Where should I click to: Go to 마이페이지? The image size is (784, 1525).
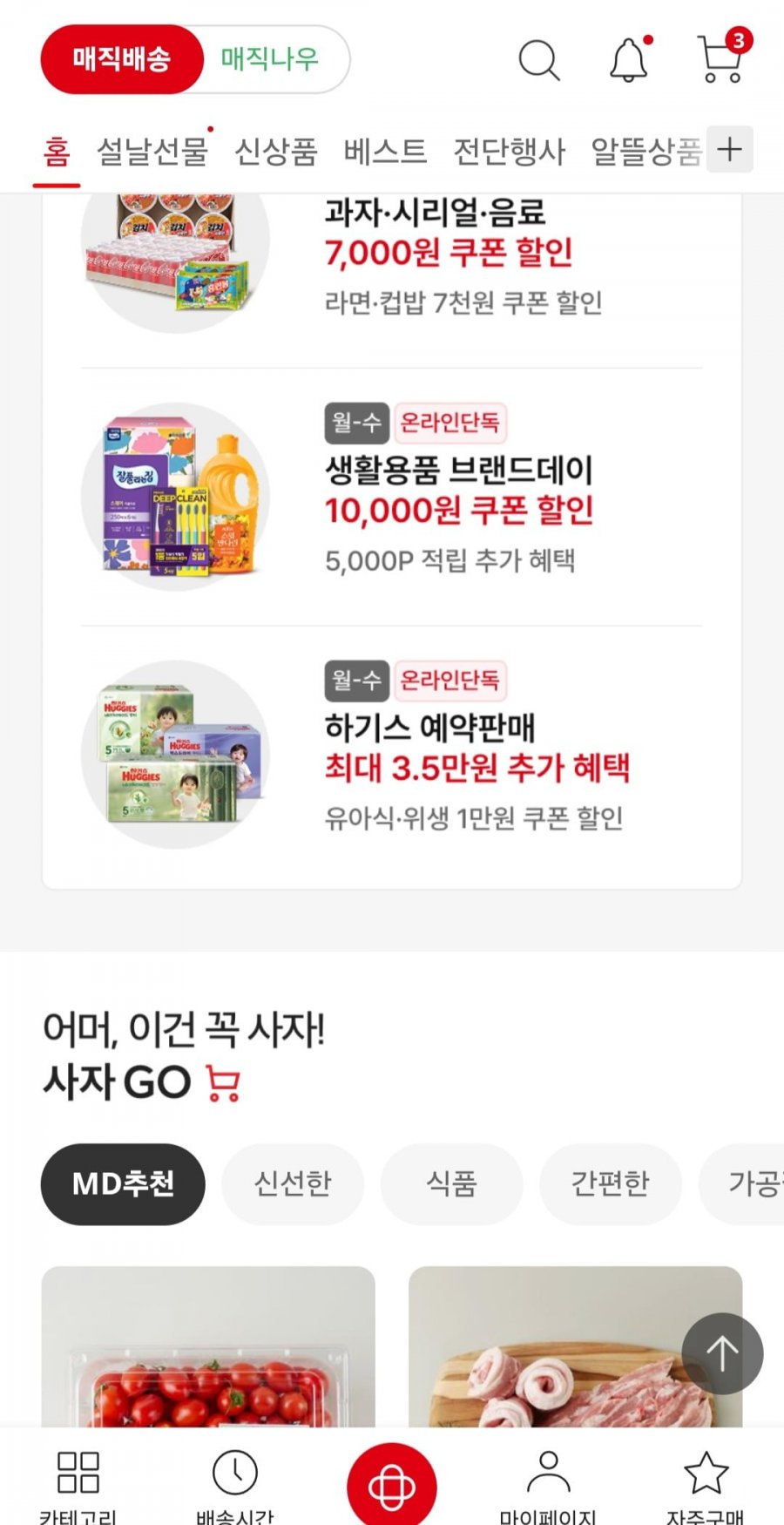point(548,1483)
